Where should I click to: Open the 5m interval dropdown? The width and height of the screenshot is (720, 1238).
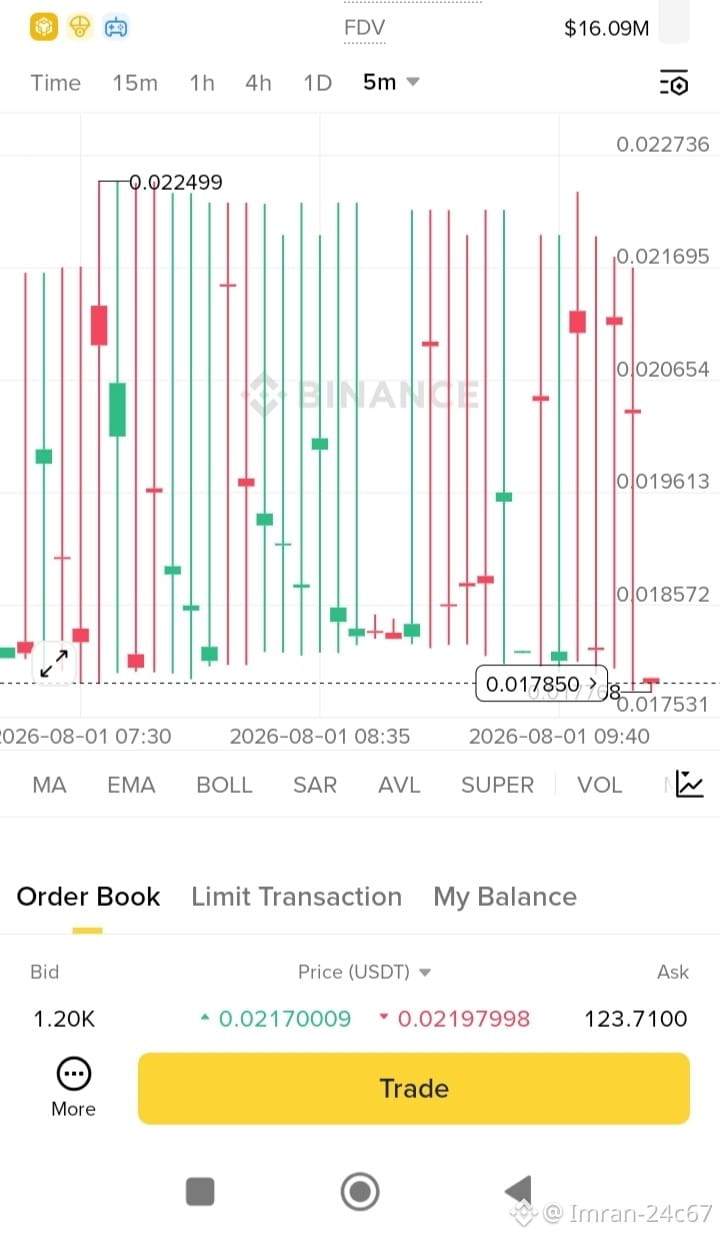pos(391,82)
